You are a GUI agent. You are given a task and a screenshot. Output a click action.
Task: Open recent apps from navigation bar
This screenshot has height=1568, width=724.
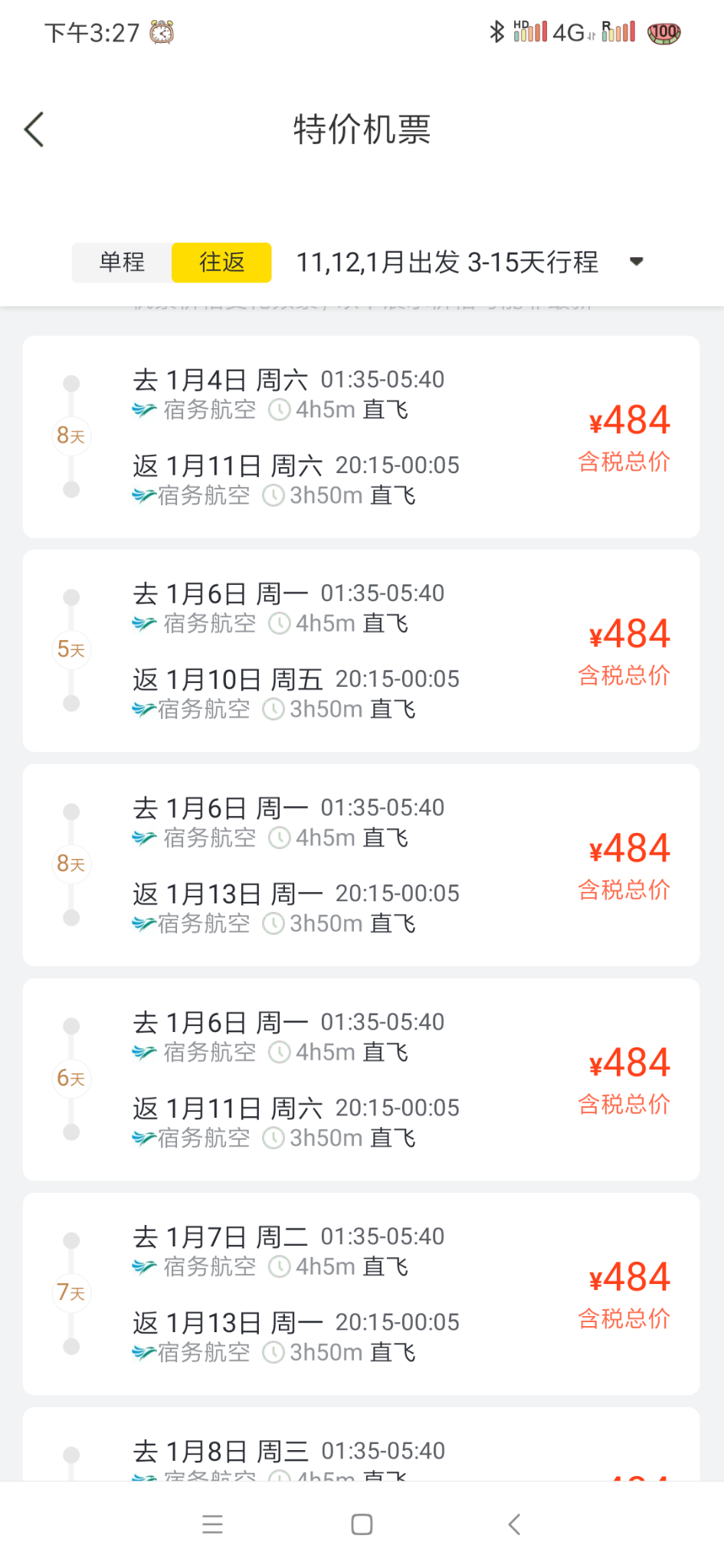[212, 1524]
